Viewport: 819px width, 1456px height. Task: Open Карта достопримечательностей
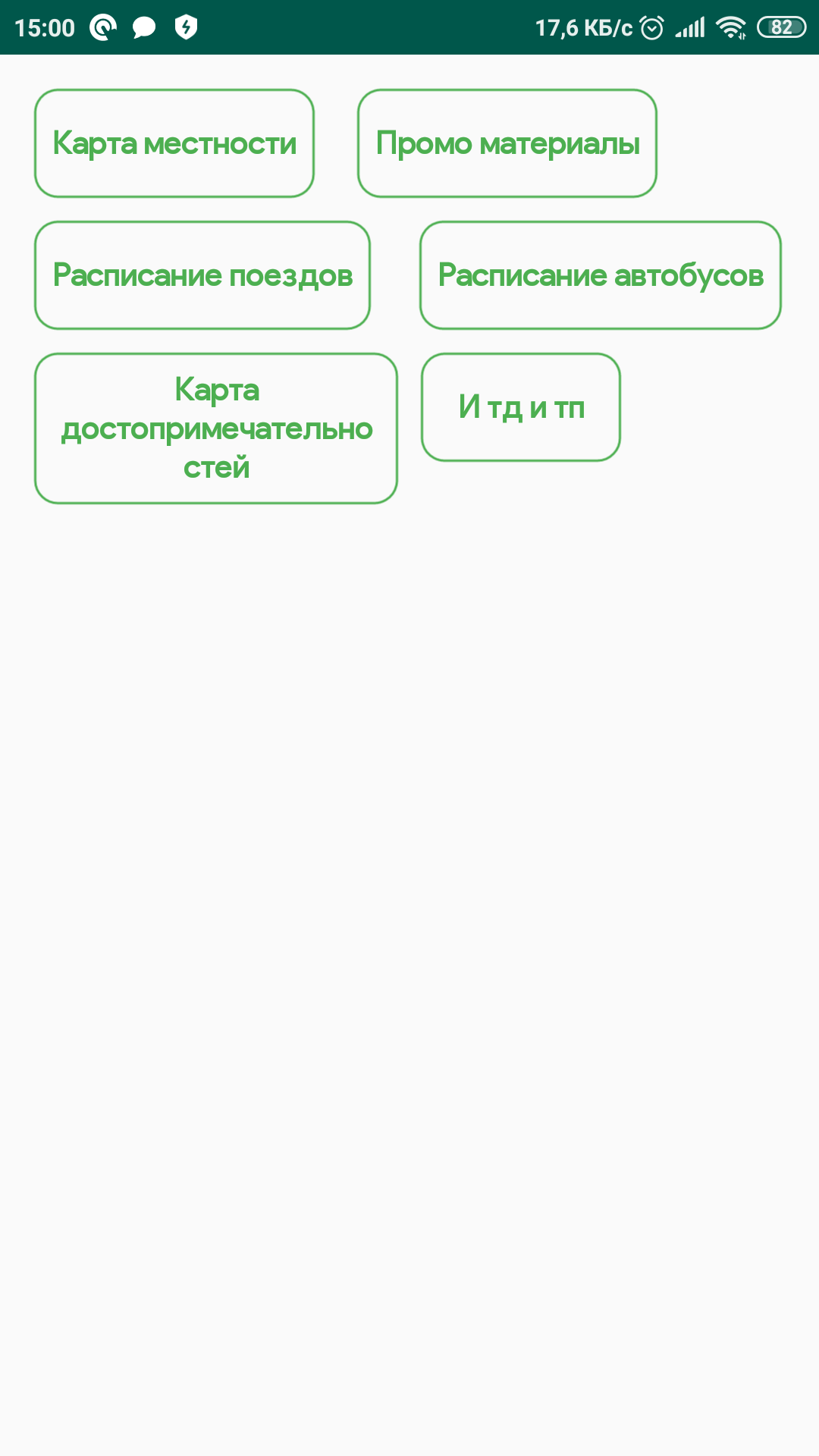216,428
